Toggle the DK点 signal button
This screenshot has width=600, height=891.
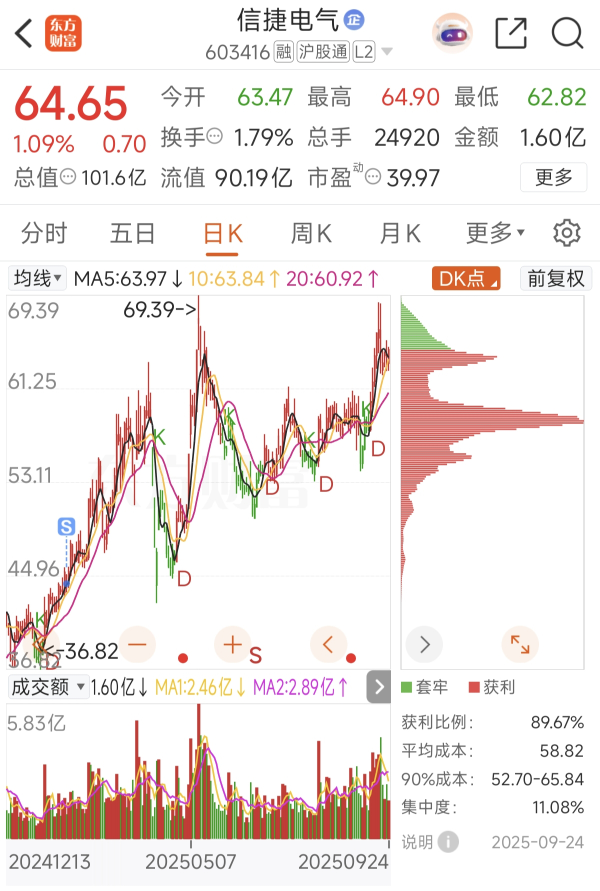pyautogui.click(x=465, y=278)
